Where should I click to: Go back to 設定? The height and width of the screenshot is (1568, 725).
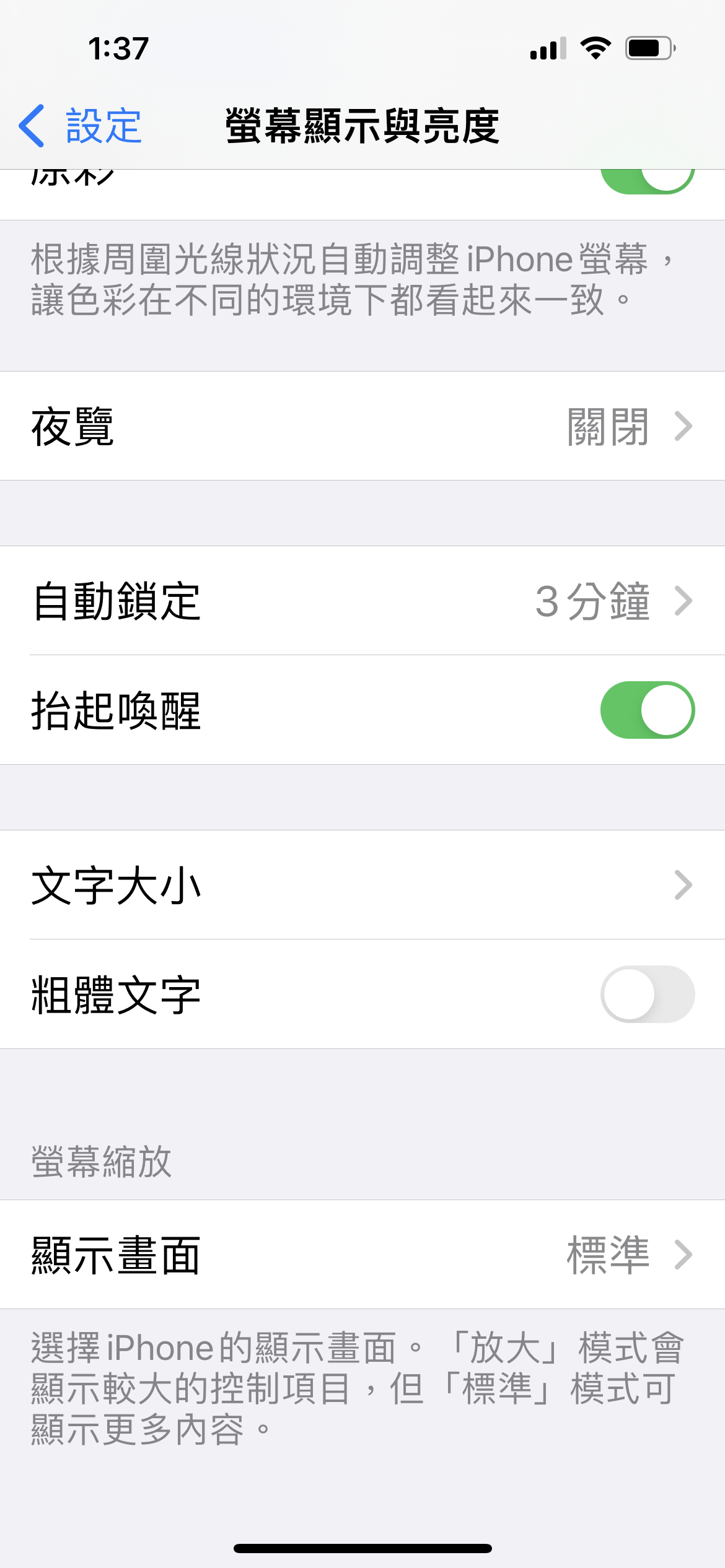coord(81,126)
